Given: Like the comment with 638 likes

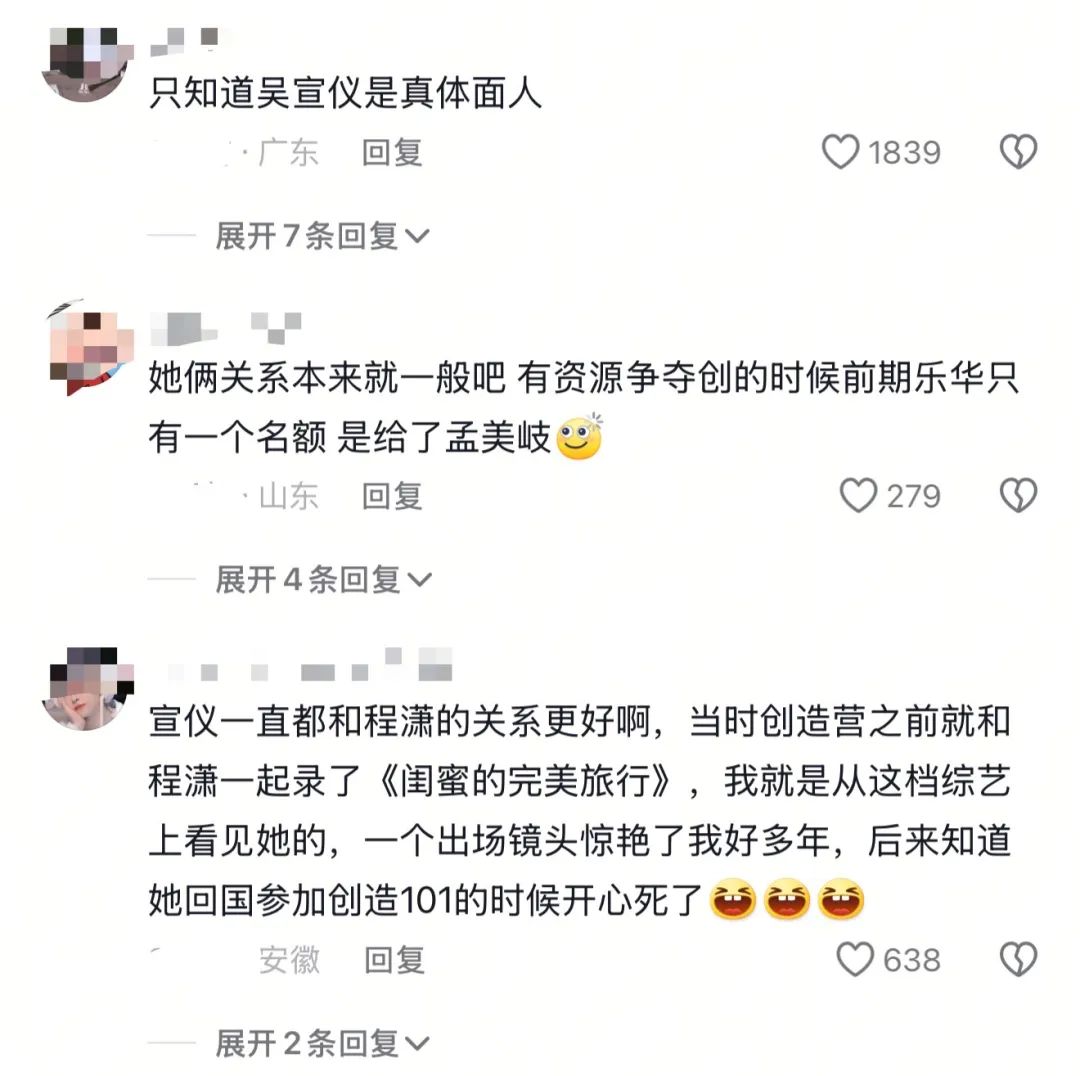Looking at the screenshot, I should (x=855, y=960).
